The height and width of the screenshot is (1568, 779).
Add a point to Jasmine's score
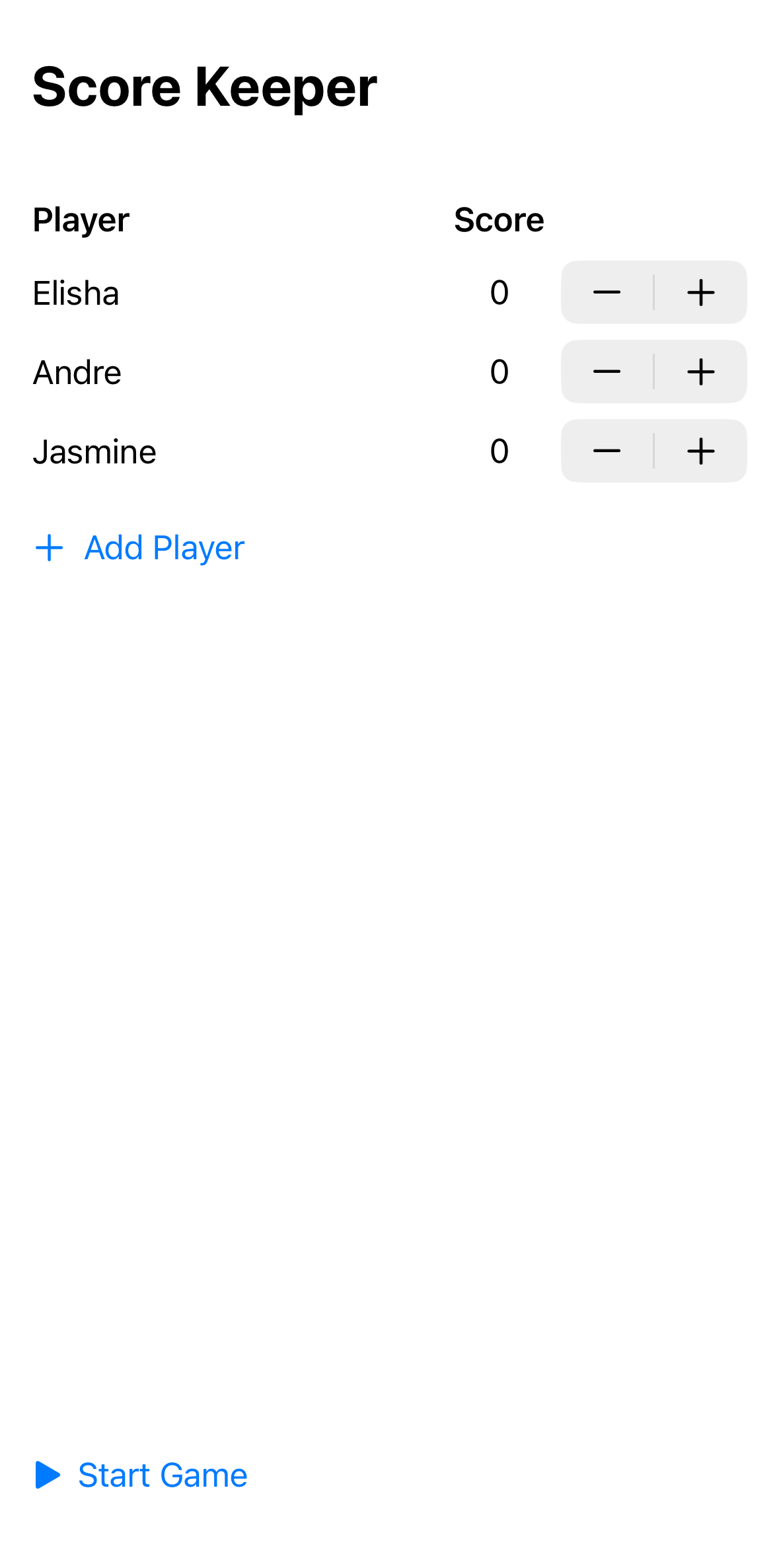(x=700, y=451)
